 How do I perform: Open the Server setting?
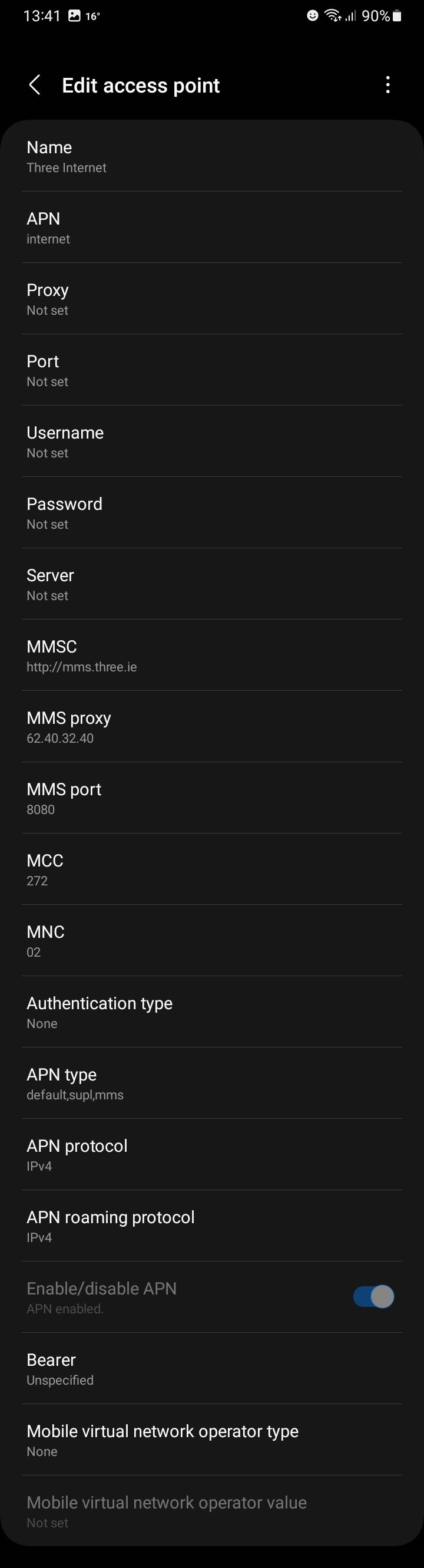211,584
